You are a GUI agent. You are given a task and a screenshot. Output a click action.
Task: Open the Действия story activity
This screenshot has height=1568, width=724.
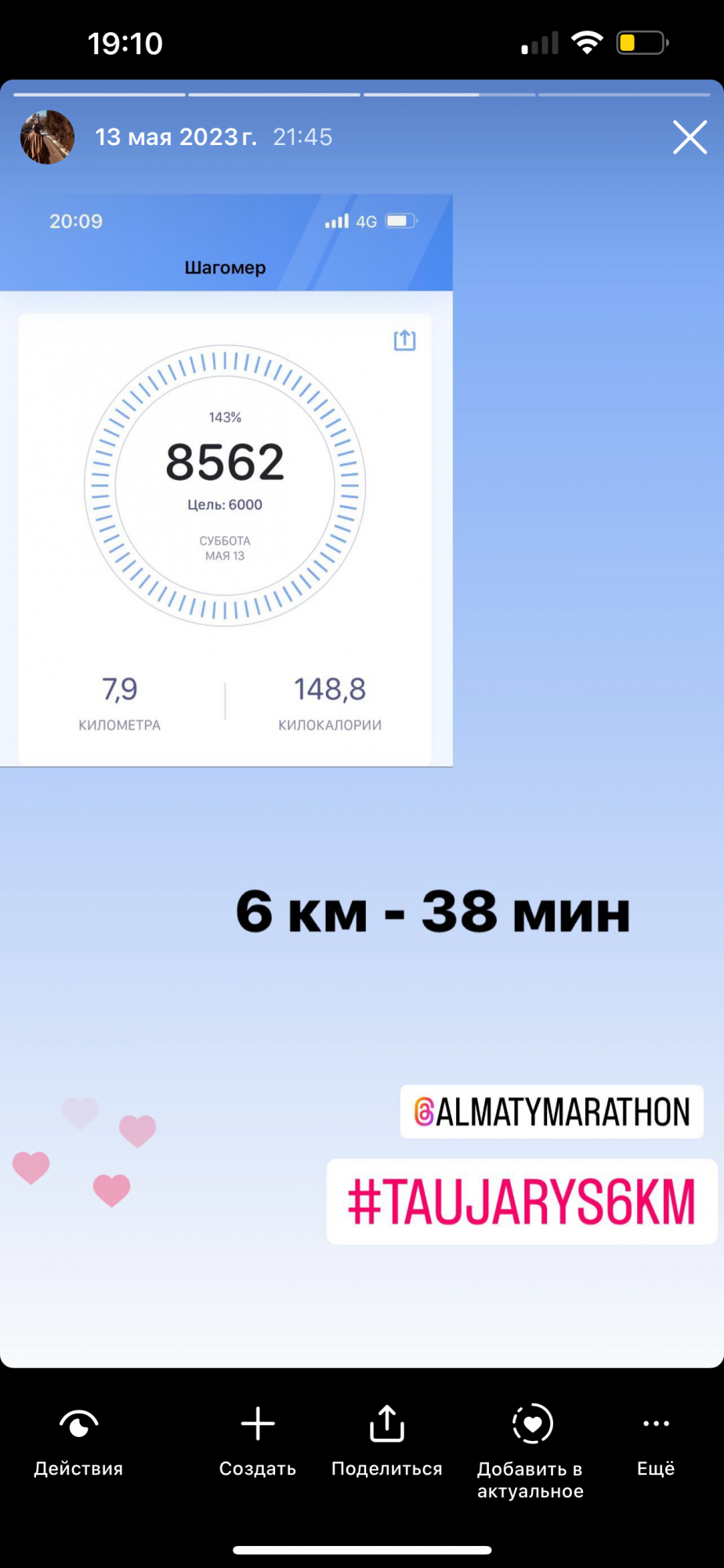(x=78, y=1441)
